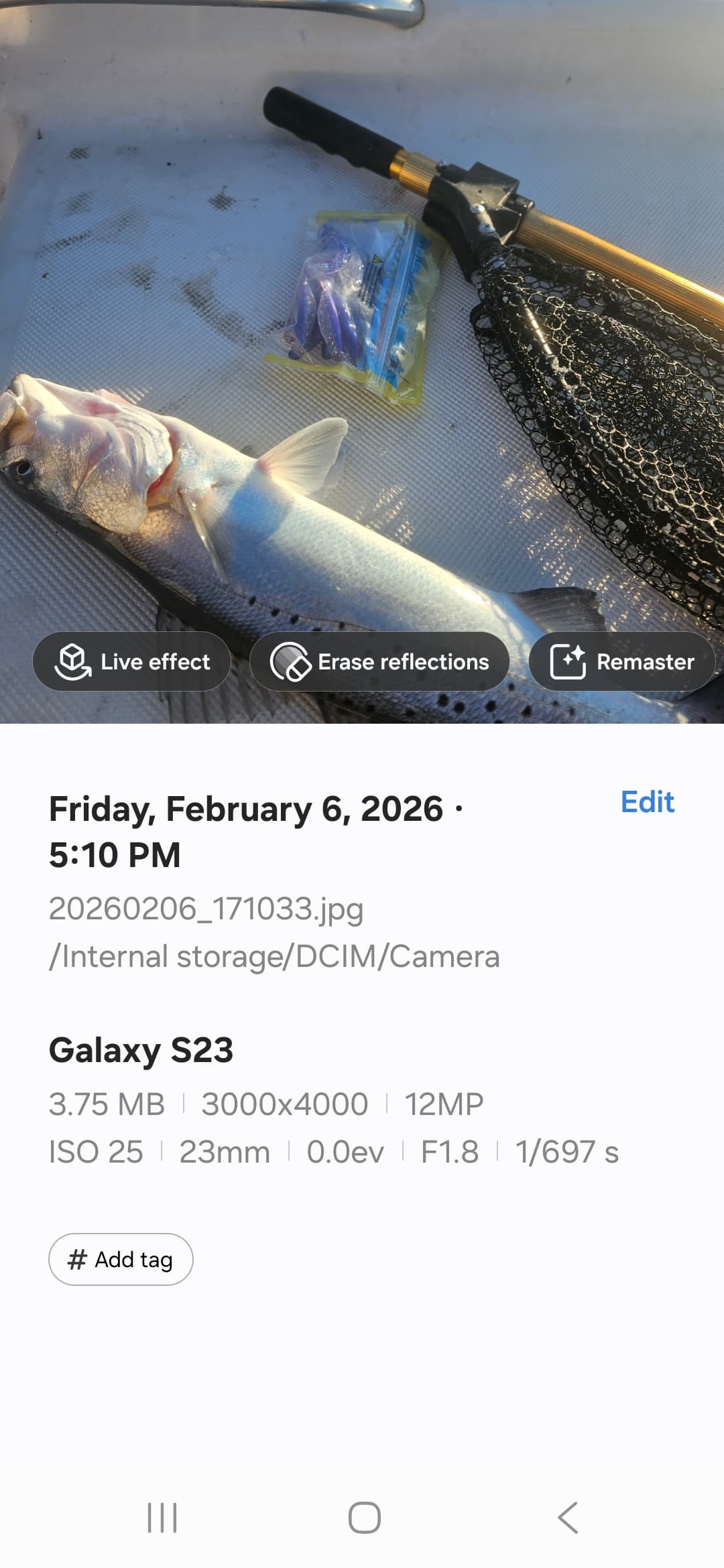
Task: Add a tag to this photo
Action: tap(121, 1259)
